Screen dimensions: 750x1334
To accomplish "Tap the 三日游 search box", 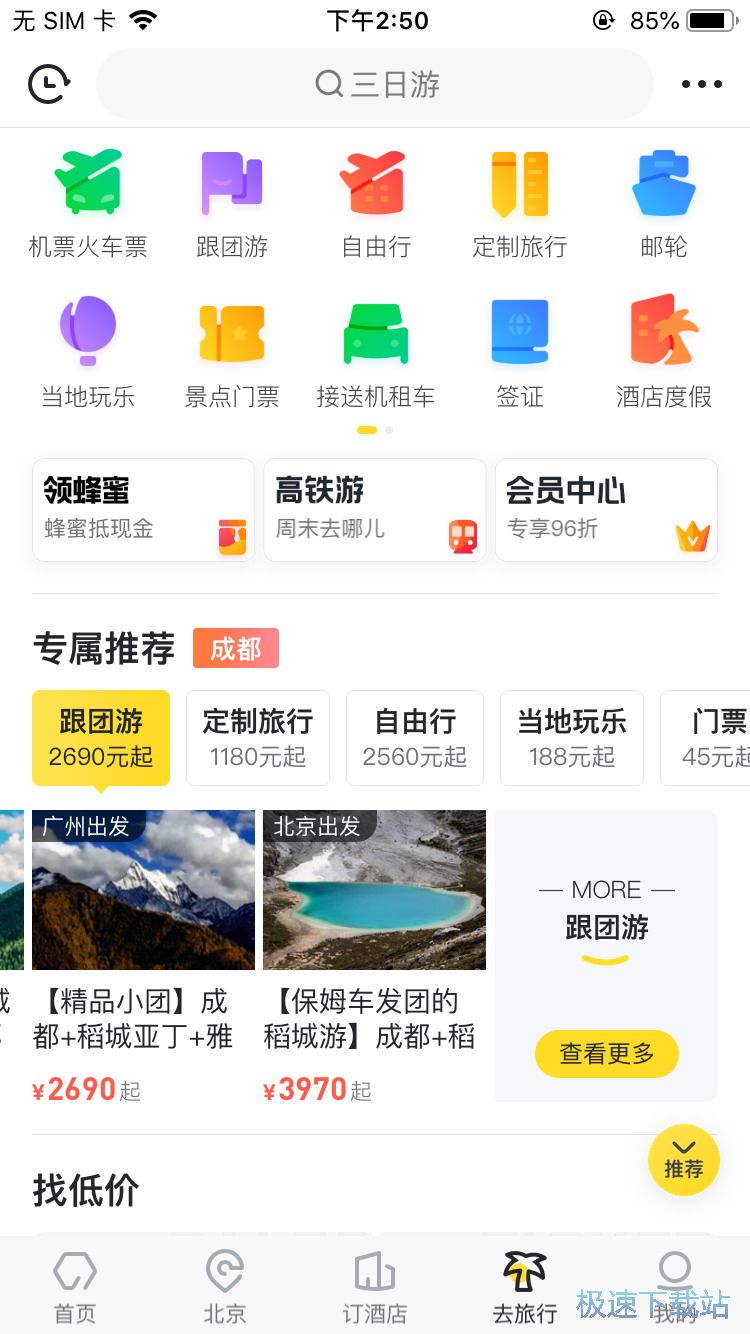I will [375, 84].
